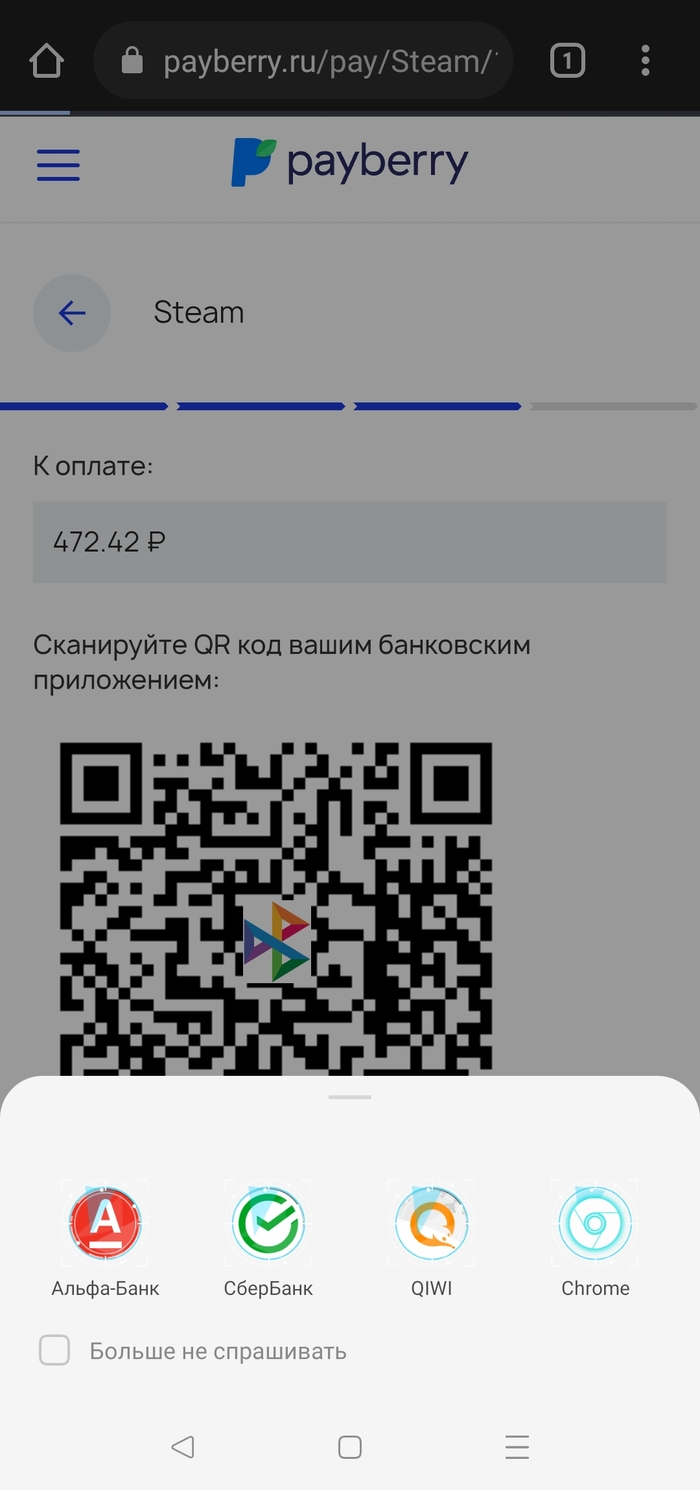Choose СберБанк to open the payment
700x1490 pixels.
pyautogui.click(x=268, y=1223)
